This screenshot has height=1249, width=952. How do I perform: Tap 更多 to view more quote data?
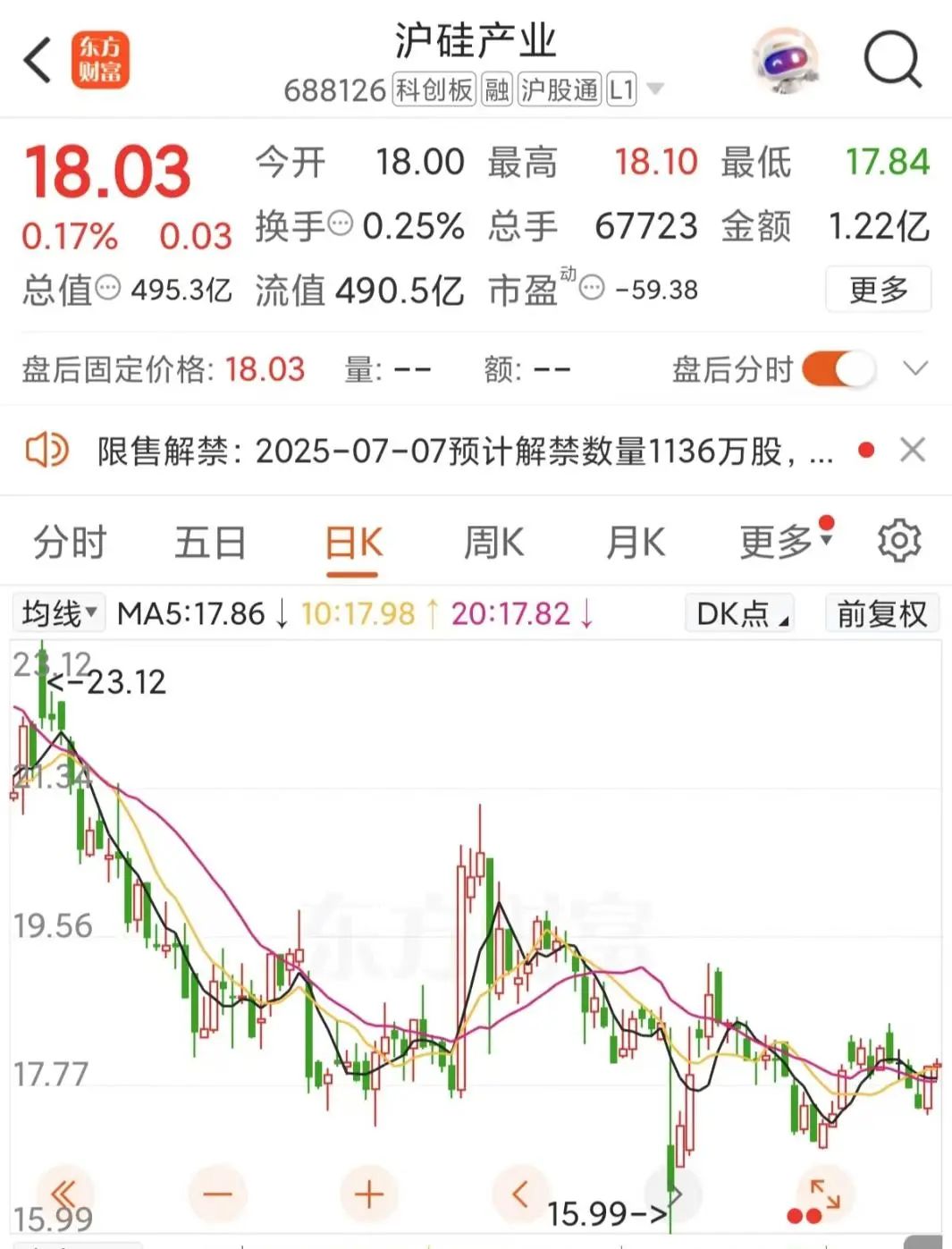coord(878,290)
